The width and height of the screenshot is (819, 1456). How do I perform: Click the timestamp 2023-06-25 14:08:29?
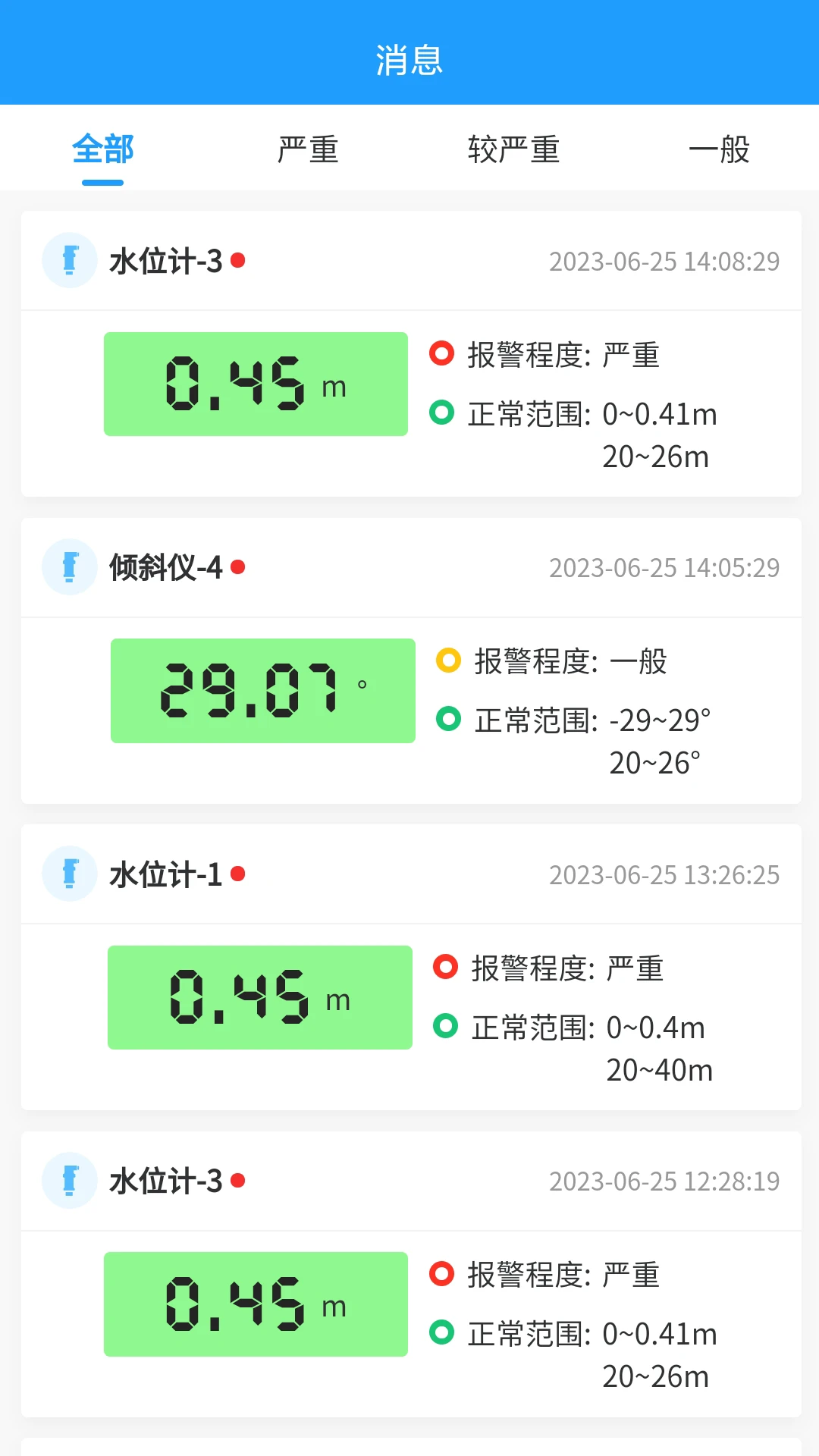pyautogui.click(x=664, y=261)
